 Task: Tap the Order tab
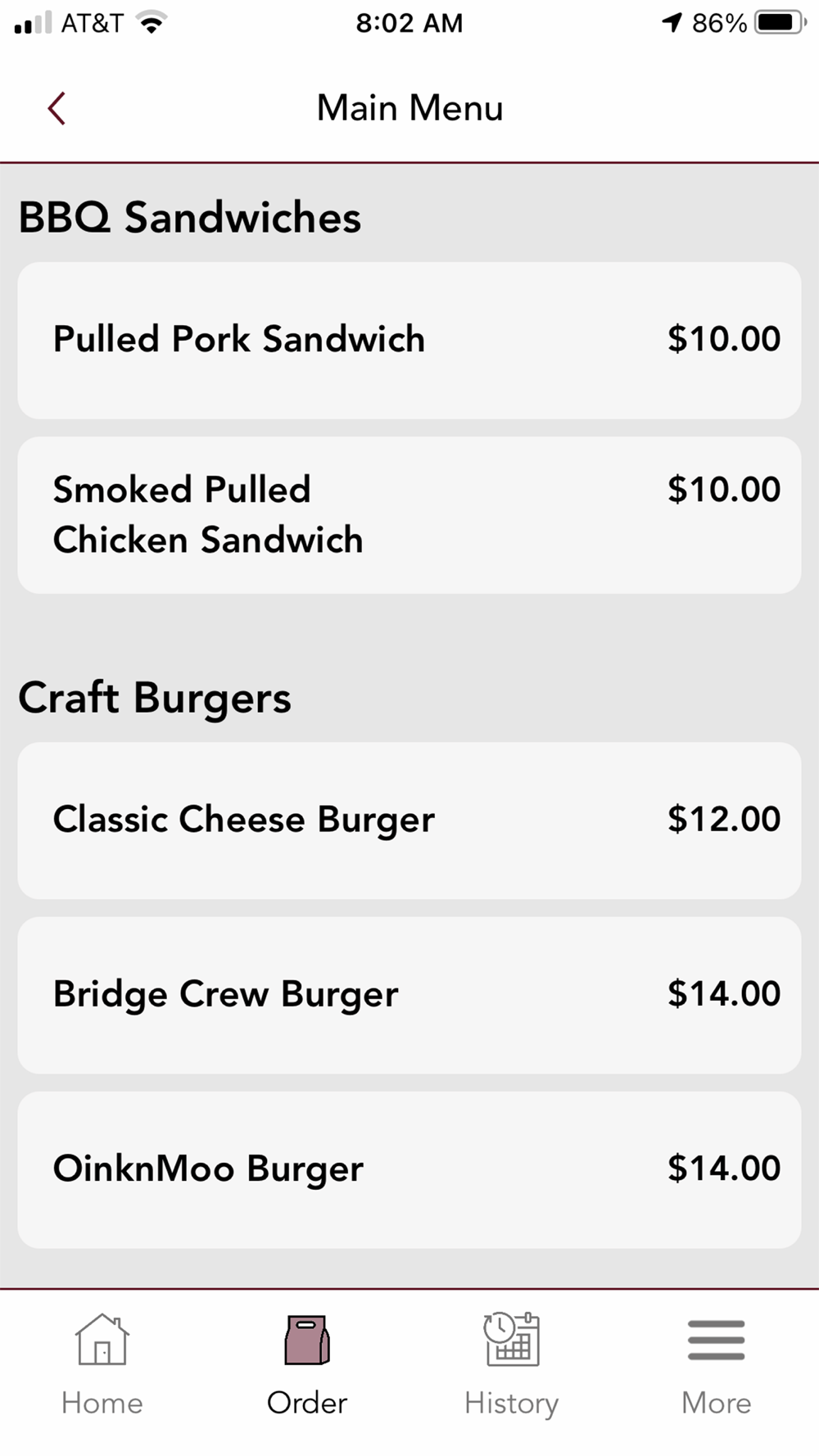tap(307, 1363)
